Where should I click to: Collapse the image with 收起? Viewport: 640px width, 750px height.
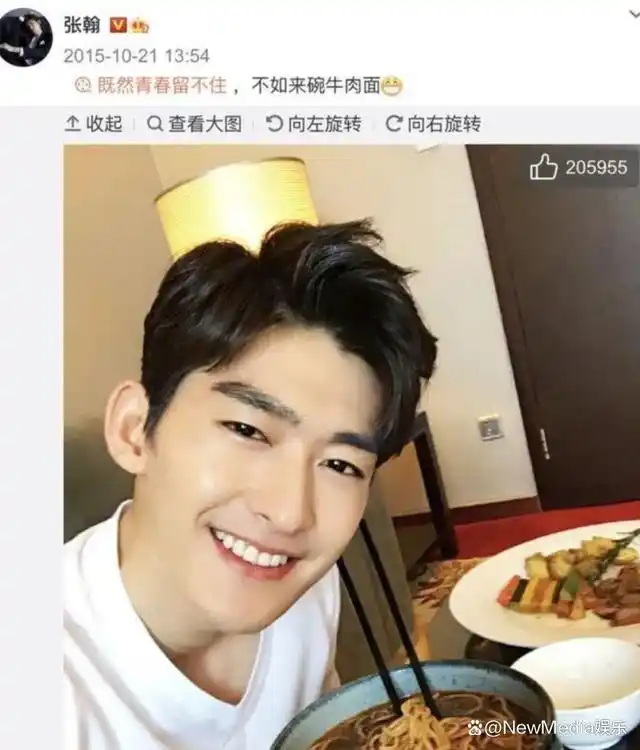[93, 124]
